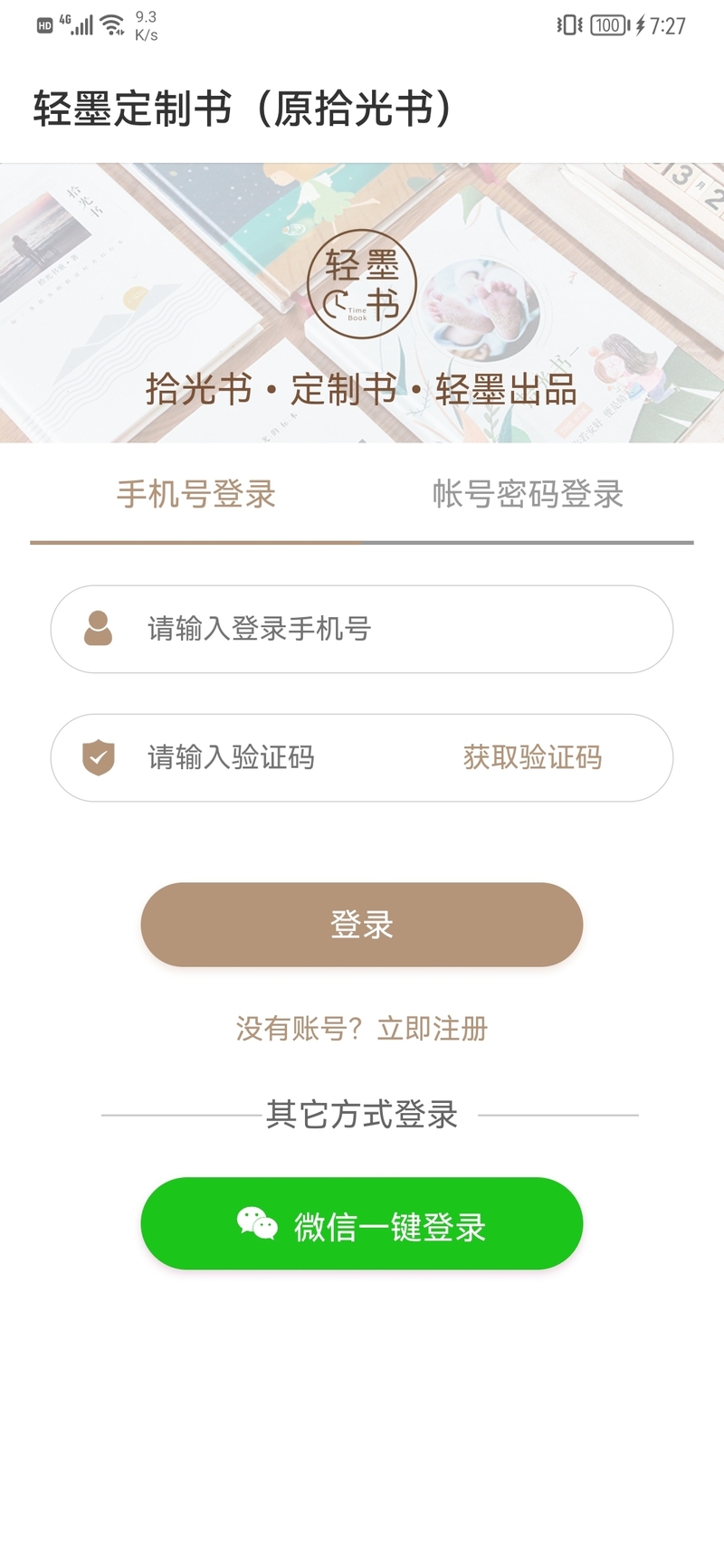Screen dimensions: 724x1568
Task: Focus the 请输入登录手机号 field
Action: click(362, 629)
